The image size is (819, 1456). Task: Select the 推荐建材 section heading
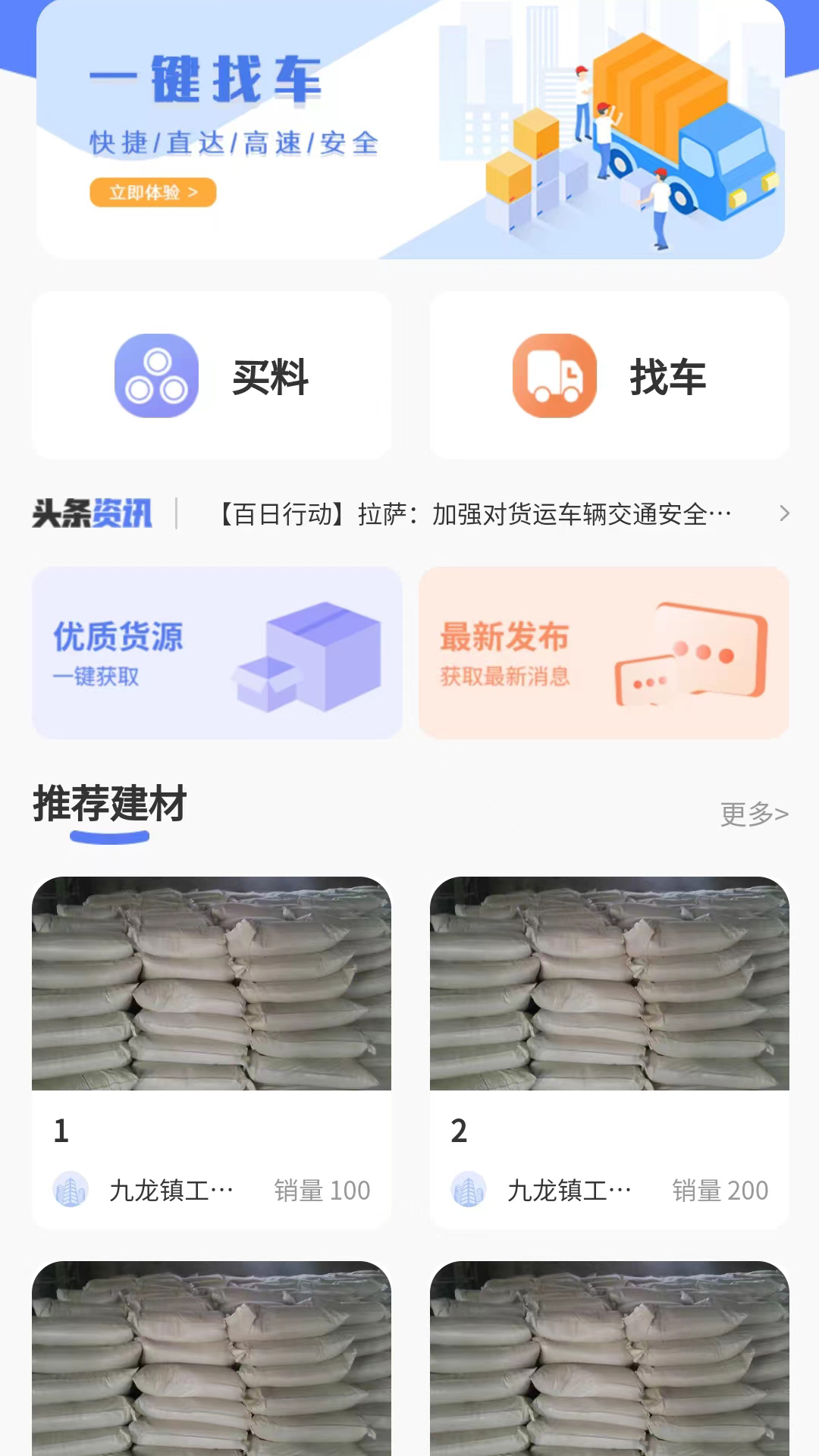[108, 807]
